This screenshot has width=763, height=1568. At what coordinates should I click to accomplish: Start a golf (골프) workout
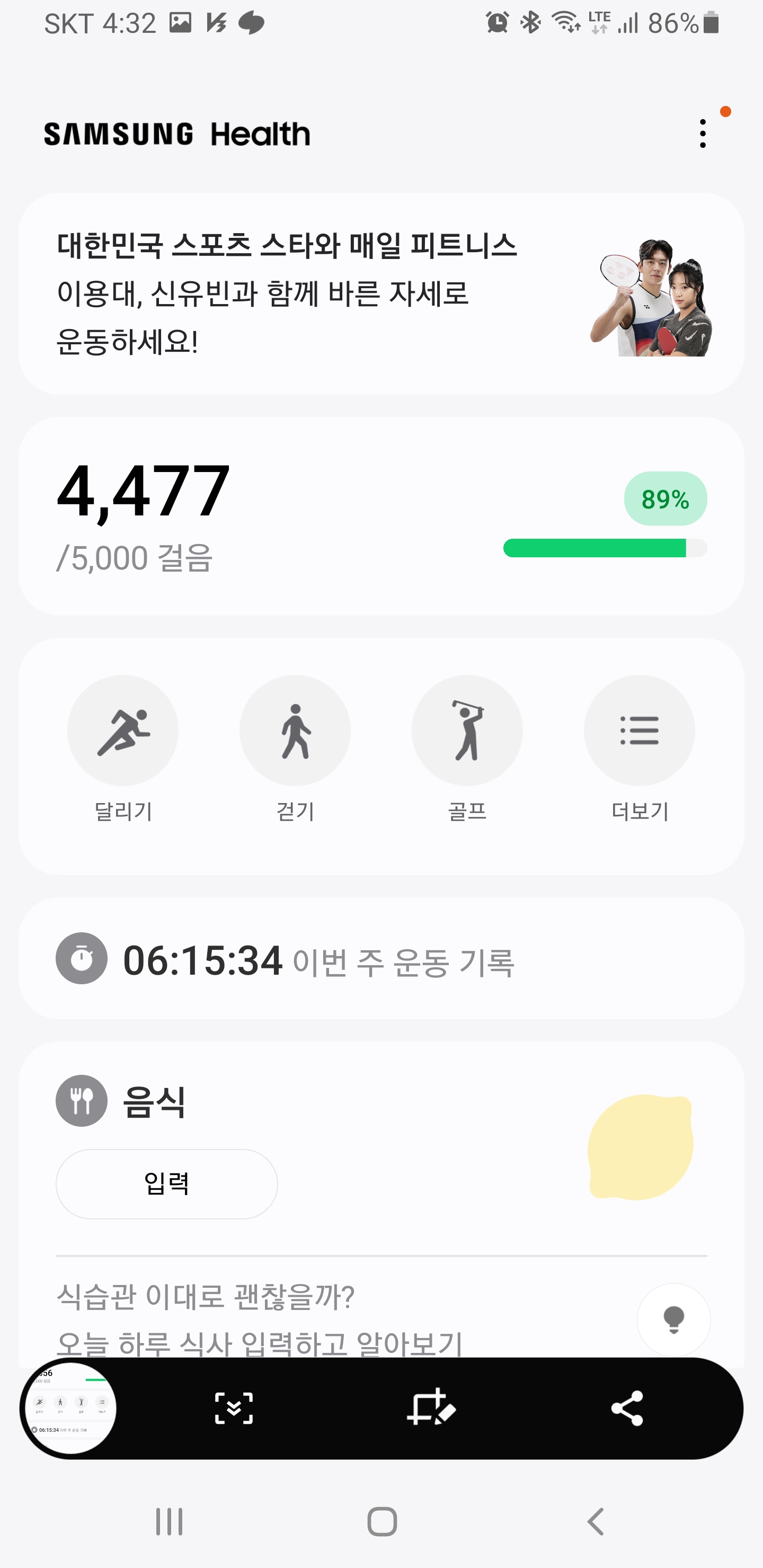(x=467, y=730)
